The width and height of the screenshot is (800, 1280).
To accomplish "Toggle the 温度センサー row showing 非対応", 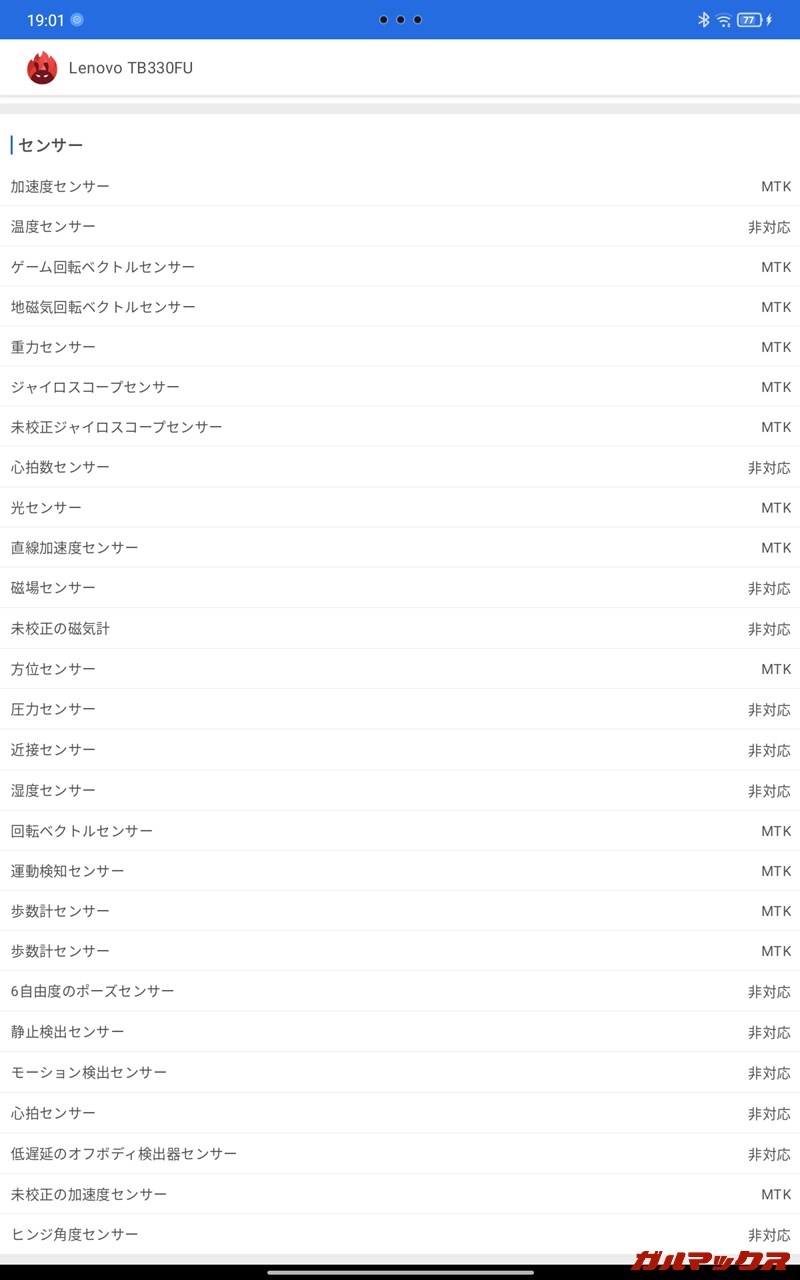I will (x=400, y=227).
